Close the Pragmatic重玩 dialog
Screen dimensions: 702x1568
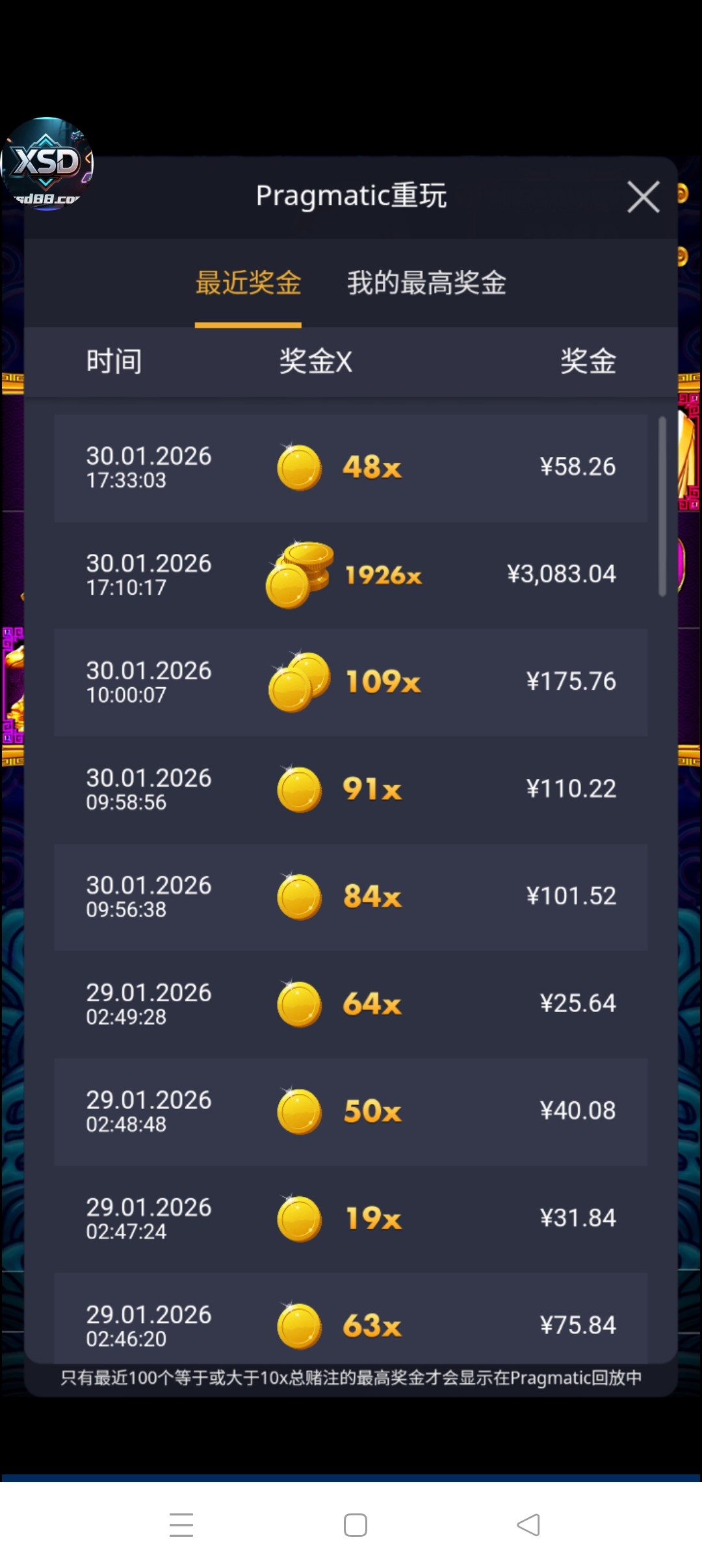point(643,197)
